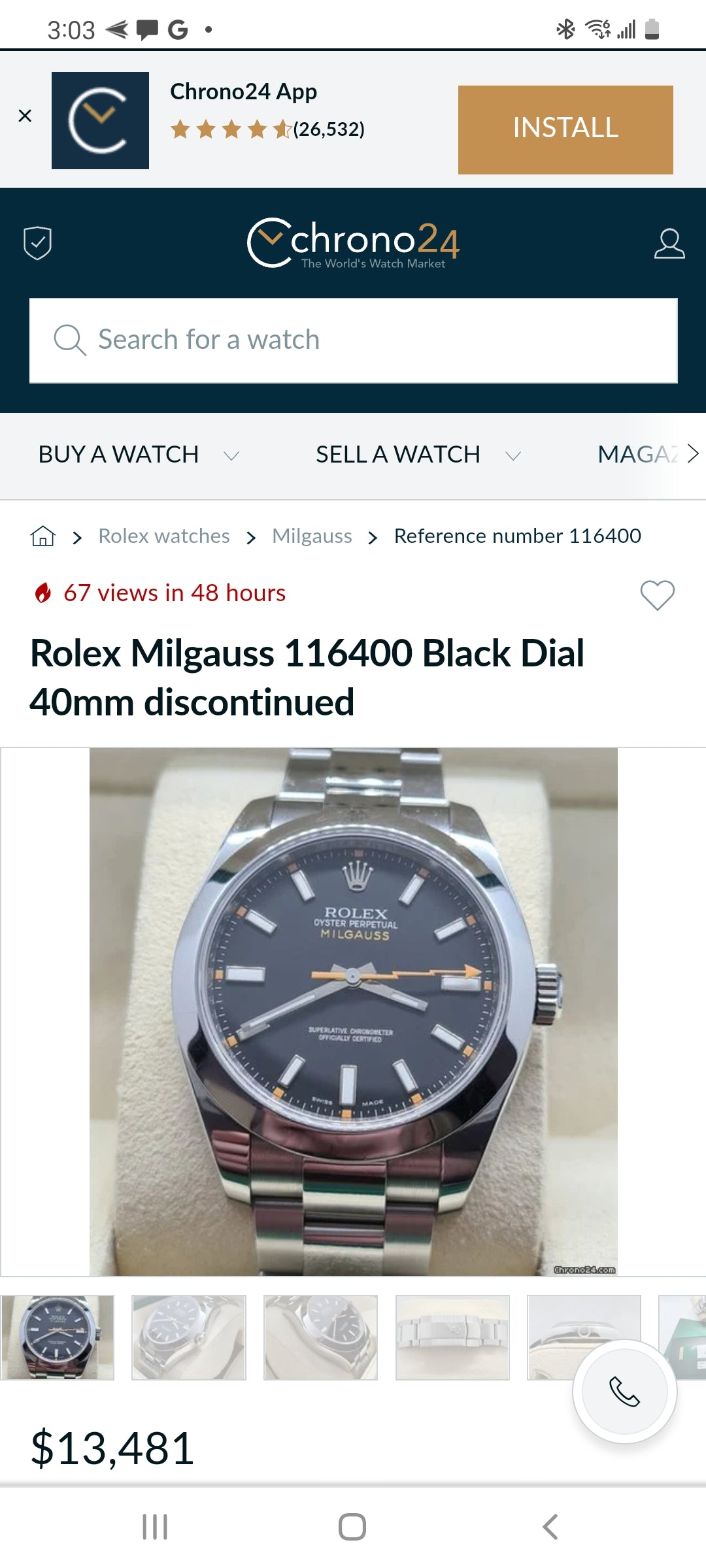Open recent apps from navigation bar

155,1527
